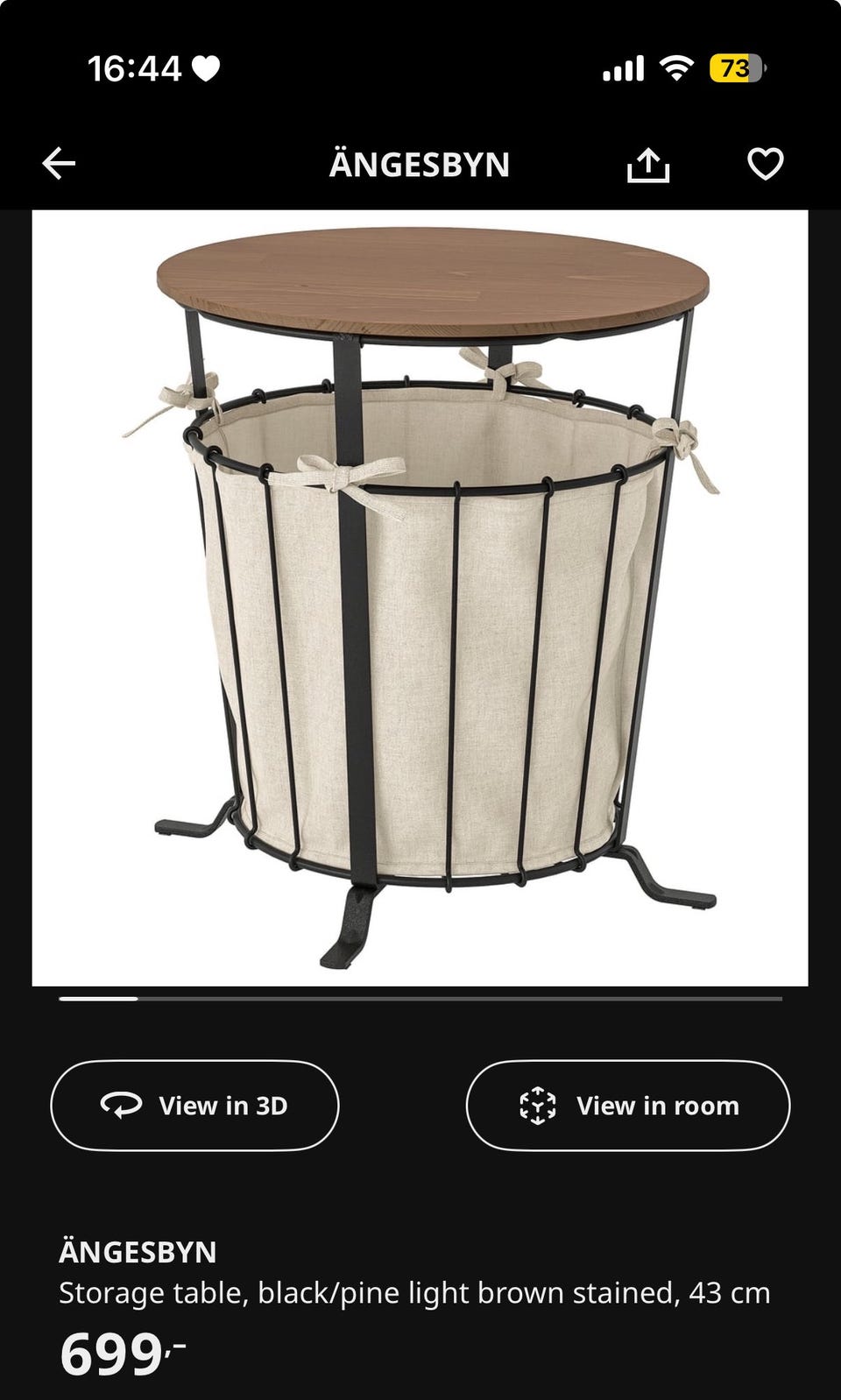Add ÄNGESBYN to favourites with the heart
Image resolution: width=841 pixels, height=1400 pixels.
click(765, 164)
